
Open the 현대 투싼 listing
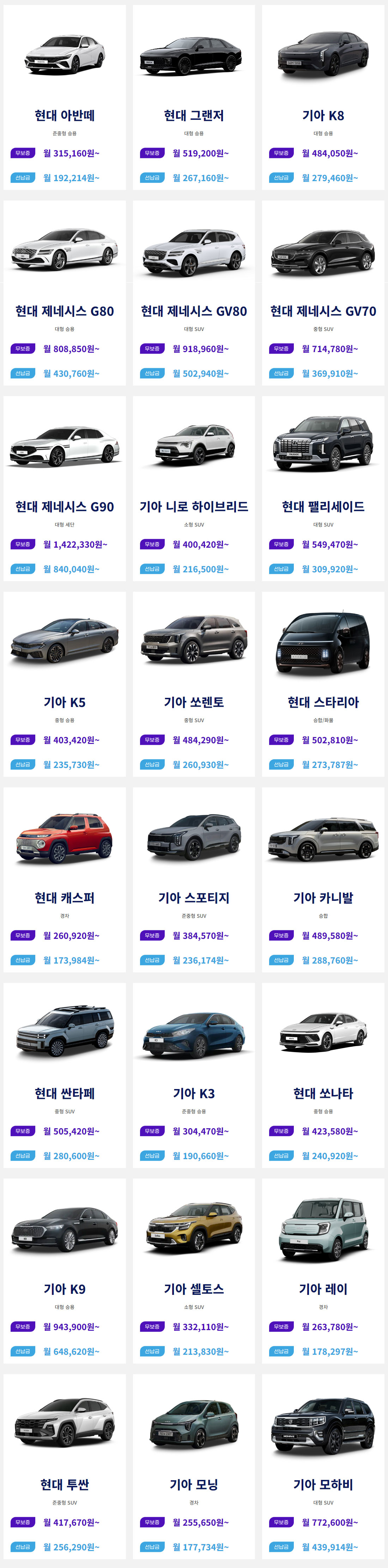[65, 1466]
